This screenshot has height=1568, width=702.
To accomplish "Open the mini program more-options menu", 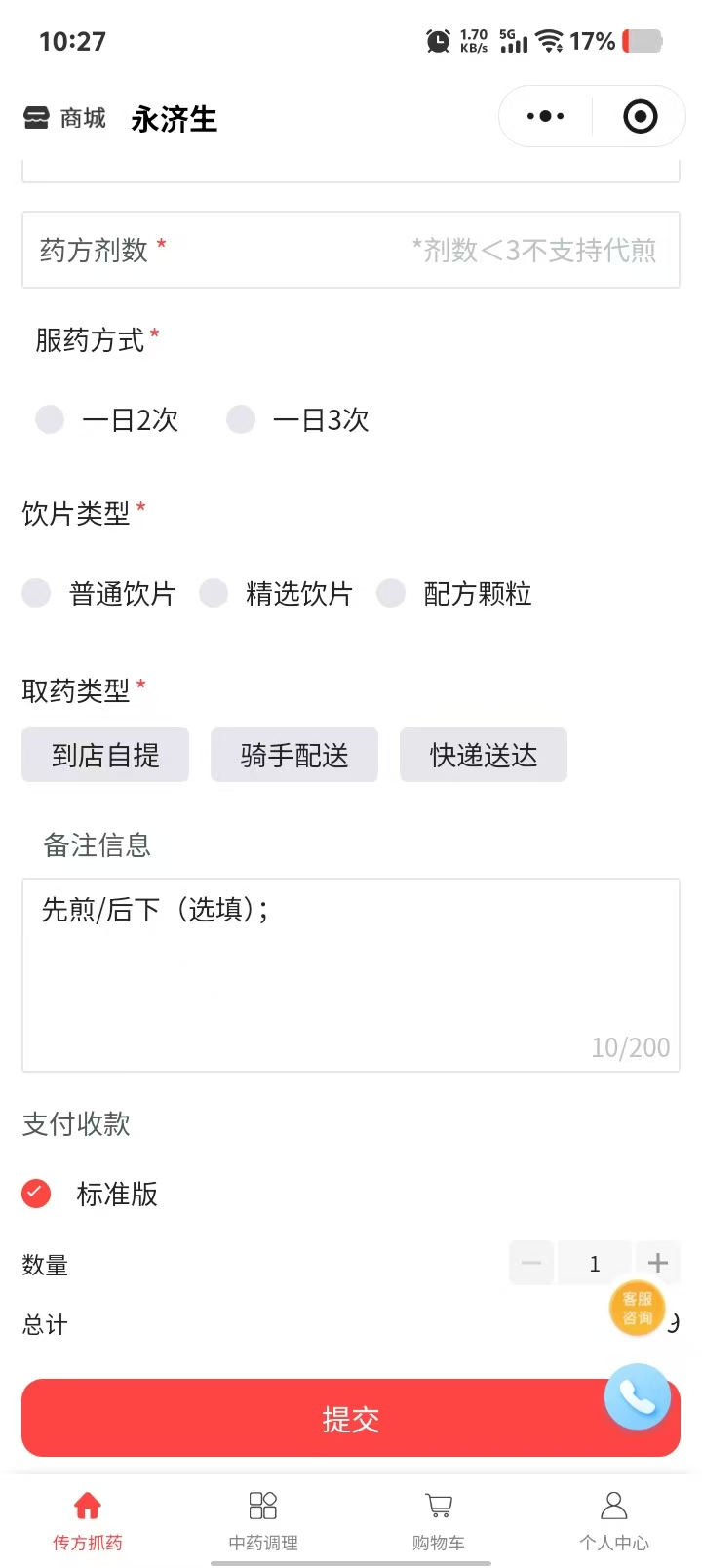I will (545, 117).
